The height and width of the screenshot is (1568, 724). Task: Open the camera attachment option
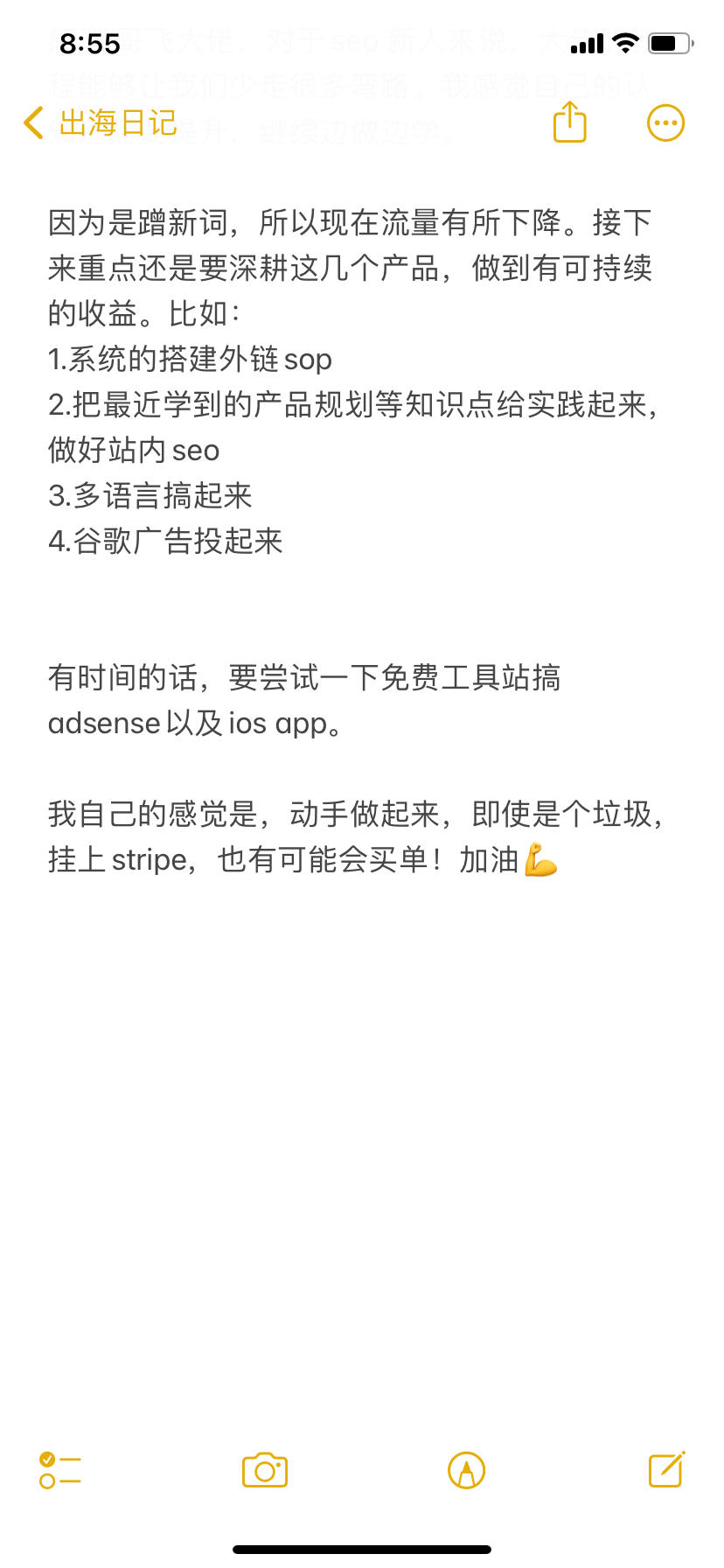265,1470
